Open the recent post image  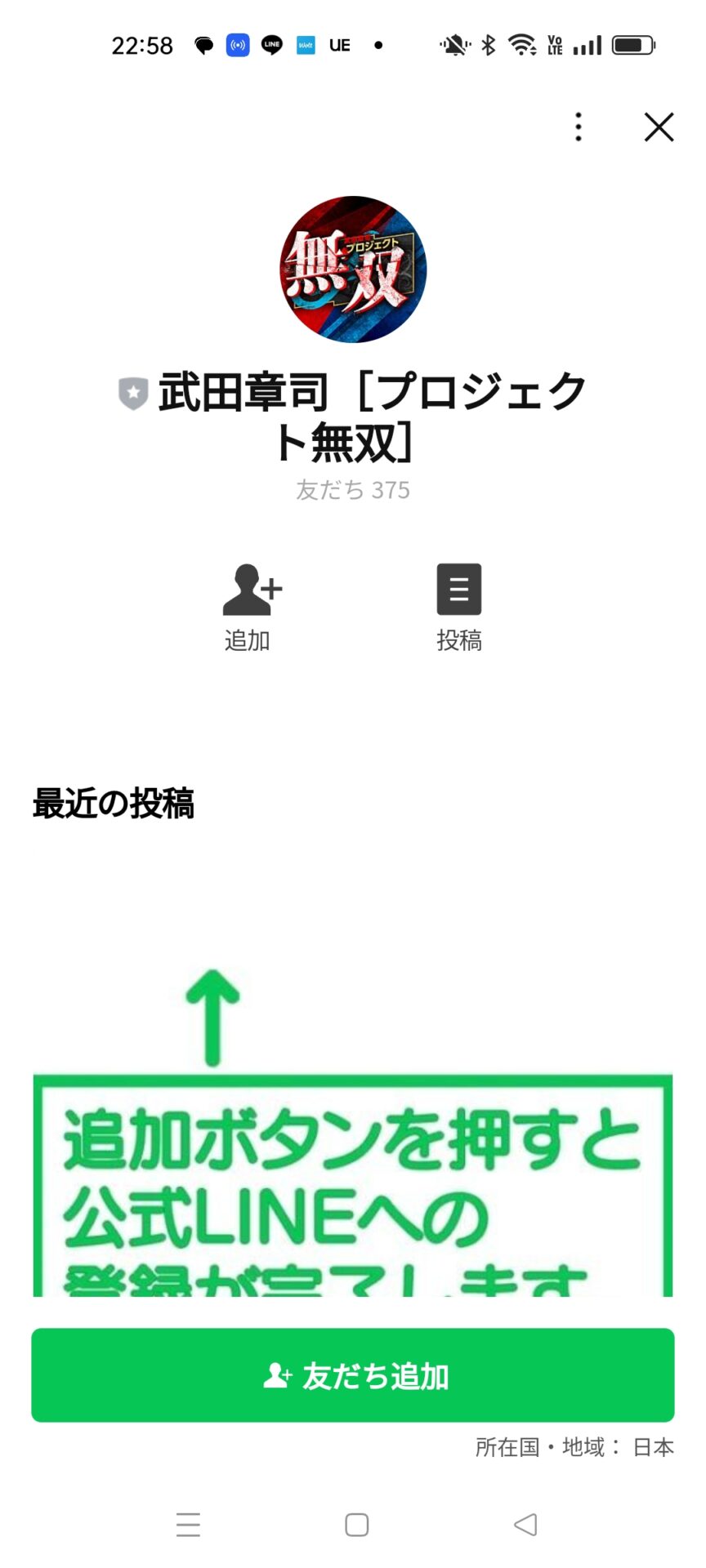(353, 1143)
